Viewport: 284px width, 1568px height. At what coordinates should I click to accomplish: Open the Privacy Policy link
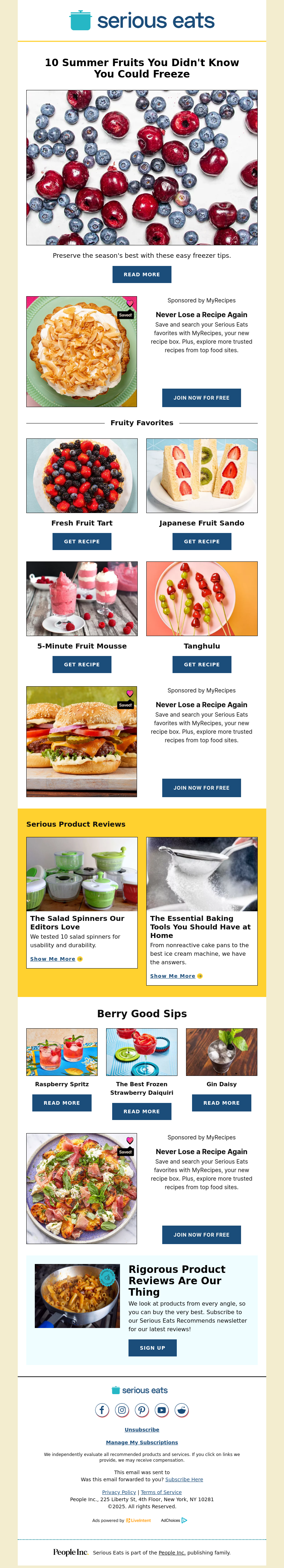click(x=119, y=1492)
